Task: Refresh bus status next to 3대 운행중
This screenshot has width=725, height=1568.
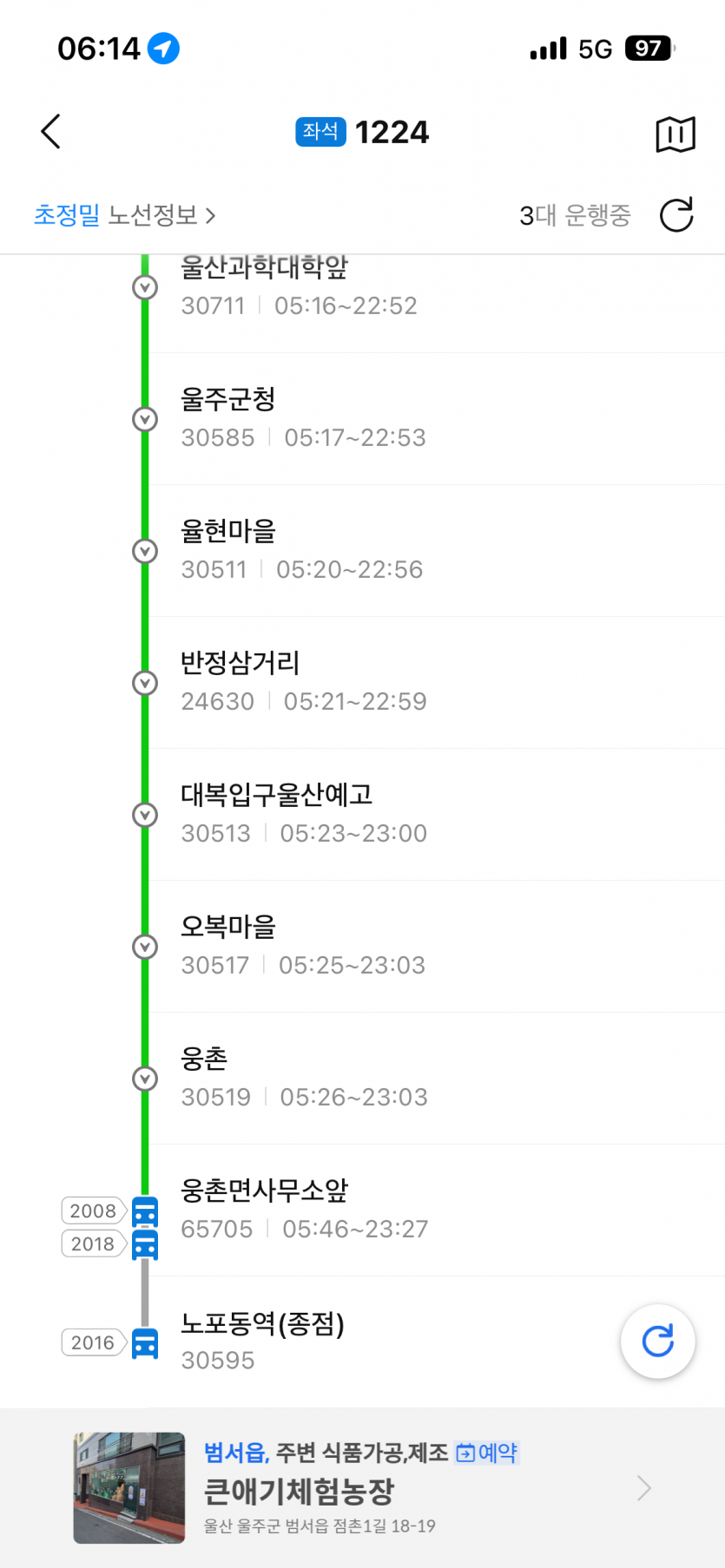Action: point(676,215)
